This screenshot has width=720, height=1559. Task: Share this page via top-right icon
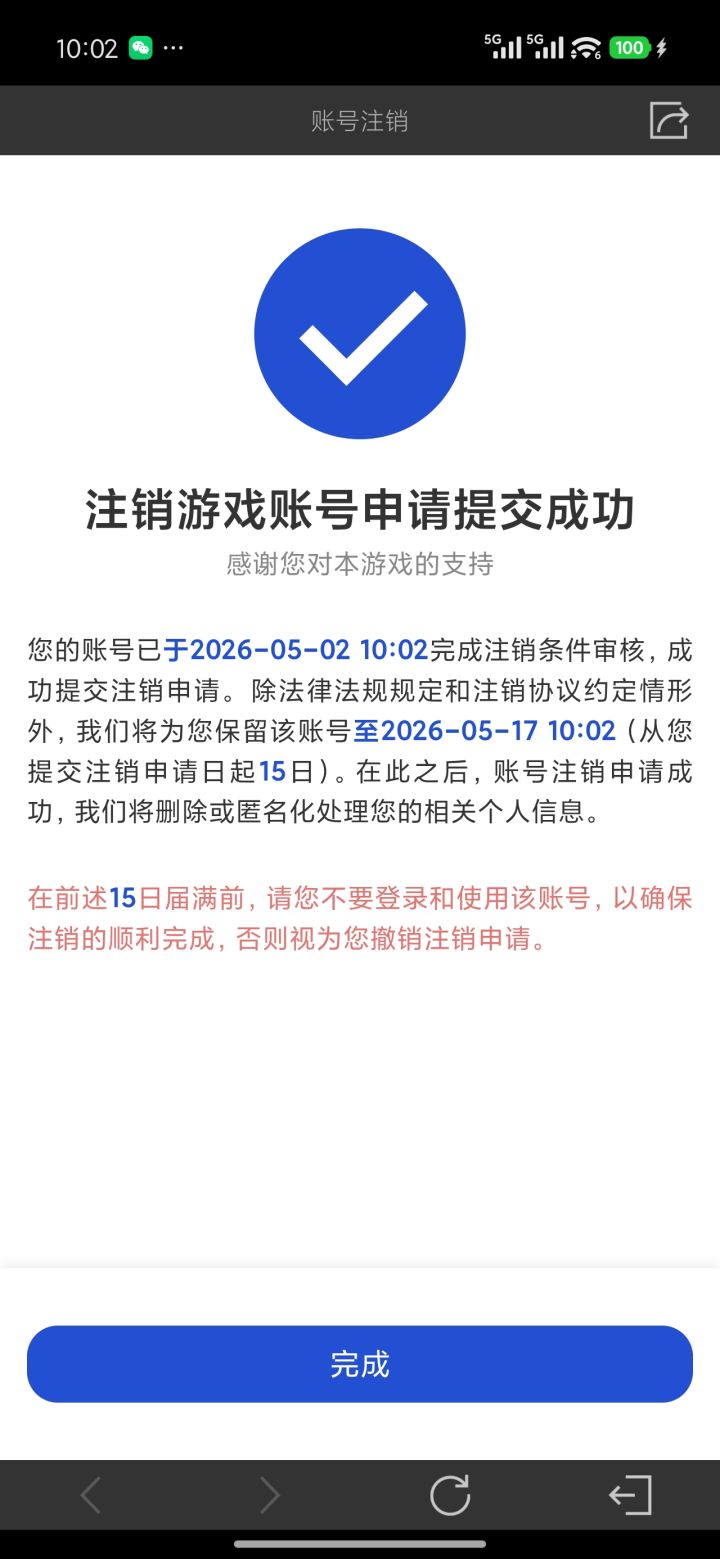[669, 120]
